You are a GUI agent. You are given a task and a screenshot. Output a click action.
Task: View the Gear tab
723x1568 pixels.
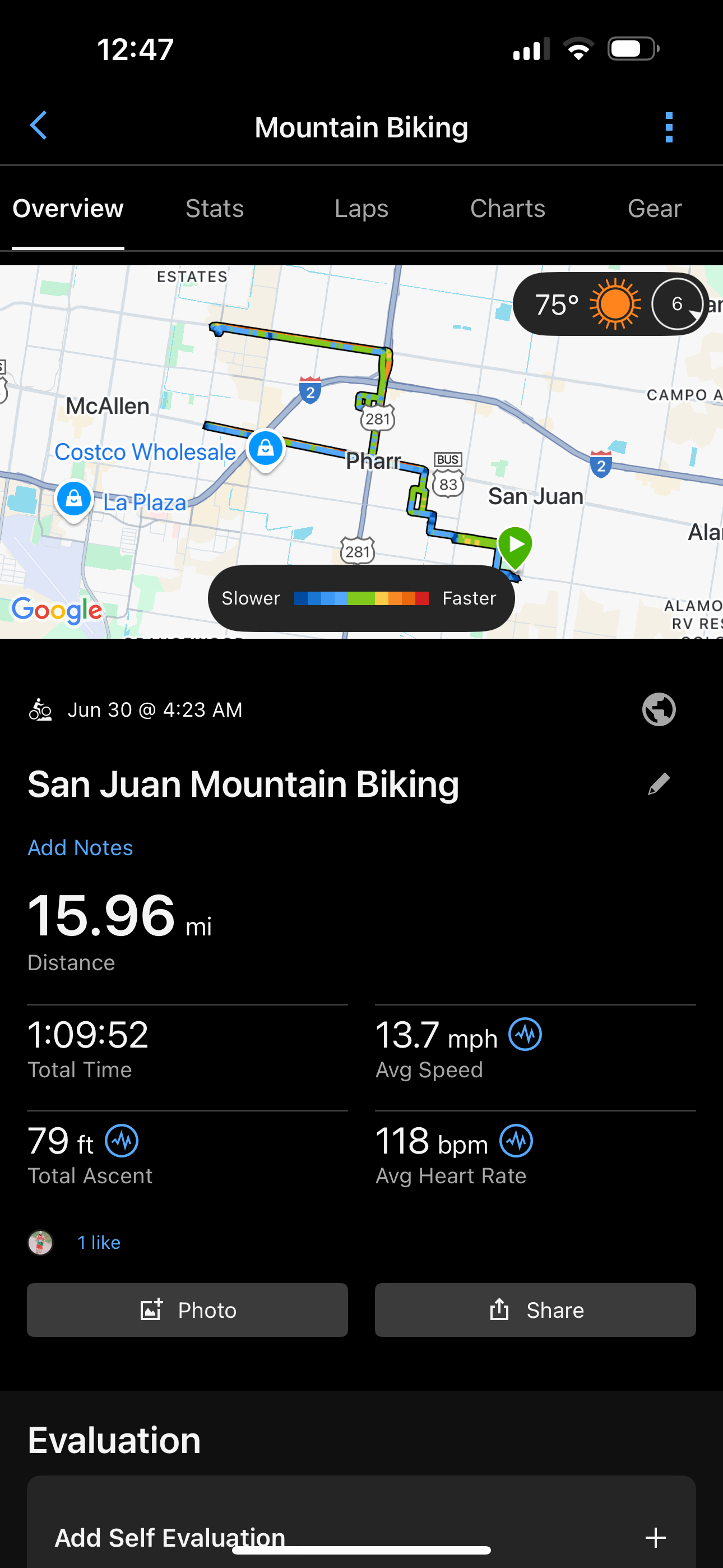pos(654,209)
